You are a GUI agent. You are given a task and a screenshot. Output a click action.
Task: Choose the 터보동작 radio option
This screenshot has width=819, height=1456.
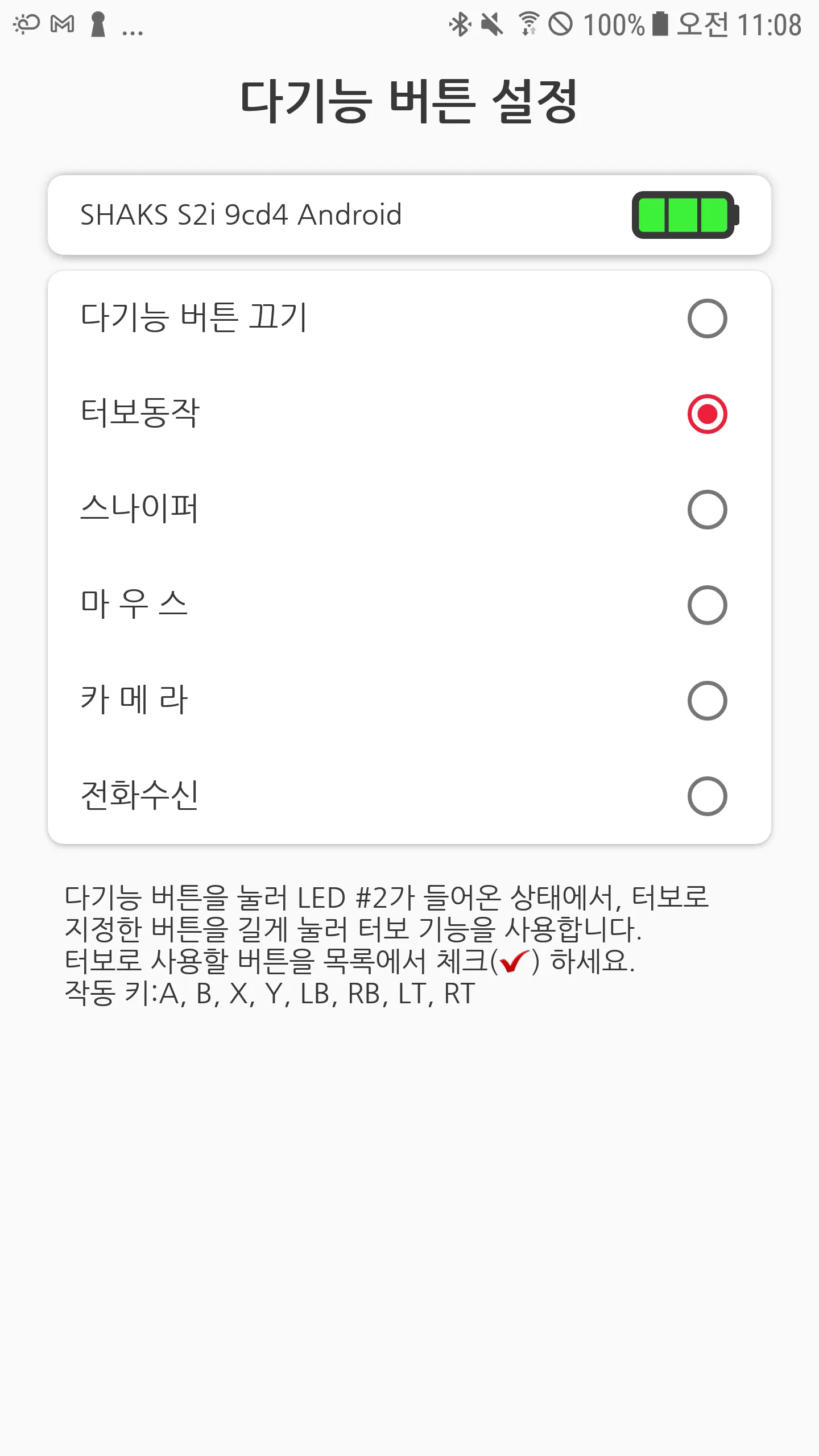tap(706, 414)
